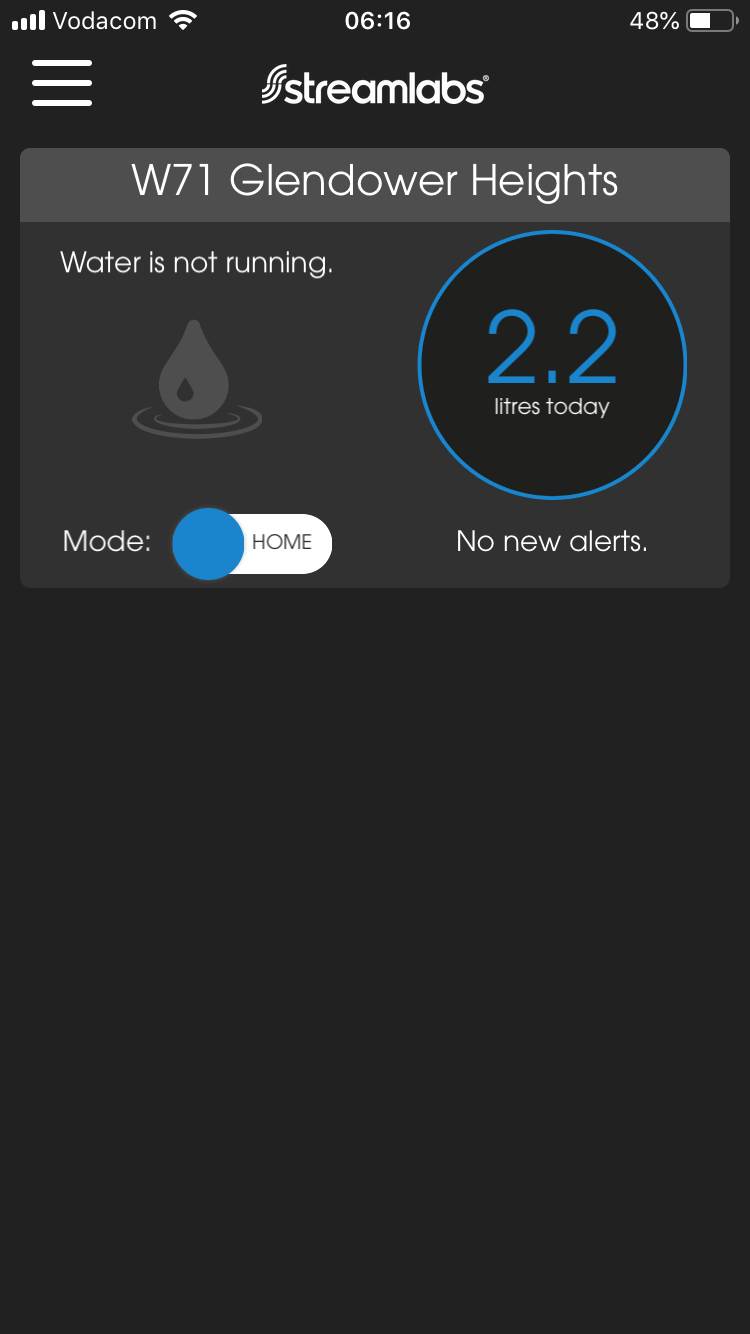This screenshot has height=1334, width=750.
Task: Toggle the Home mode switch
Action: pos(252,543)
